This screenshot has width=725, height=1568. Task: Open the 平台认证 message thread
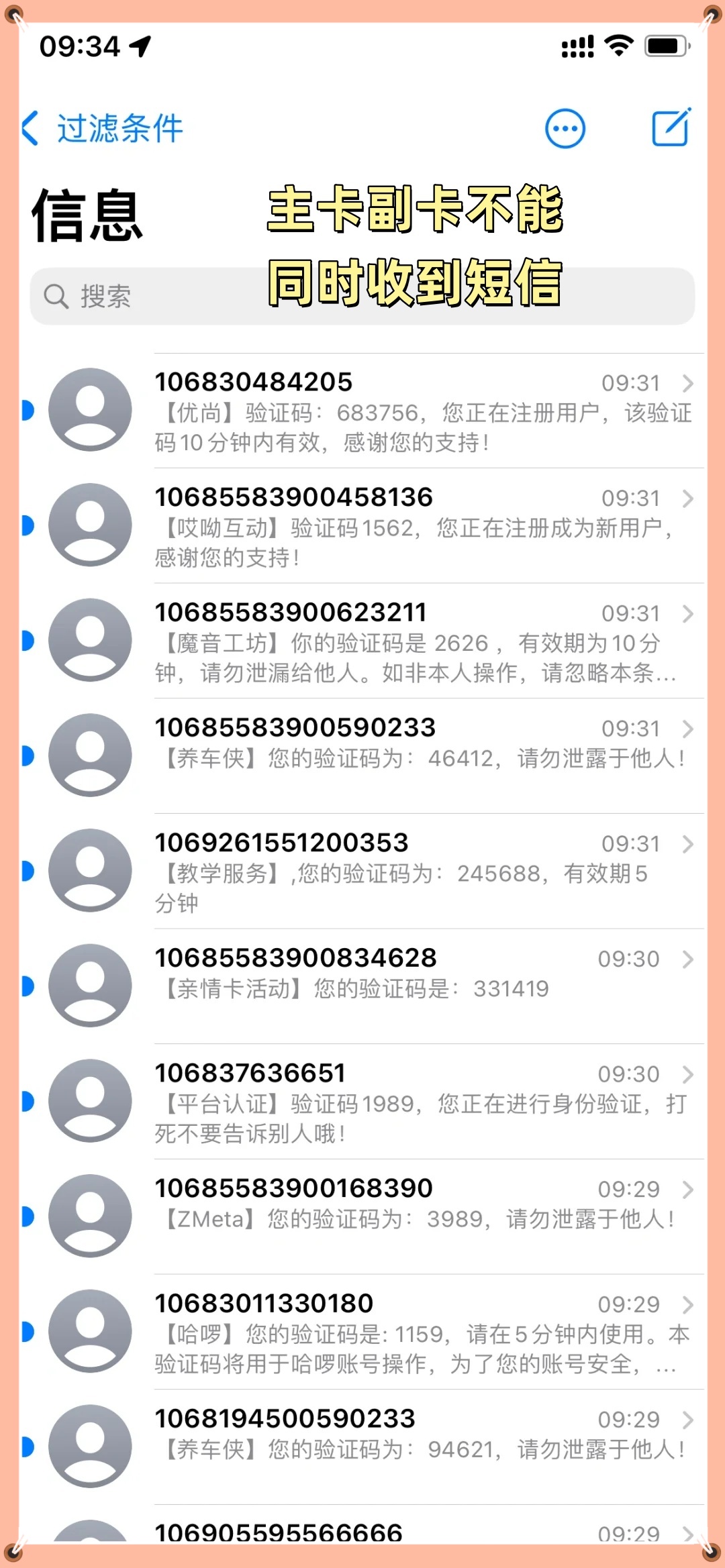[x=423, y=1102]
